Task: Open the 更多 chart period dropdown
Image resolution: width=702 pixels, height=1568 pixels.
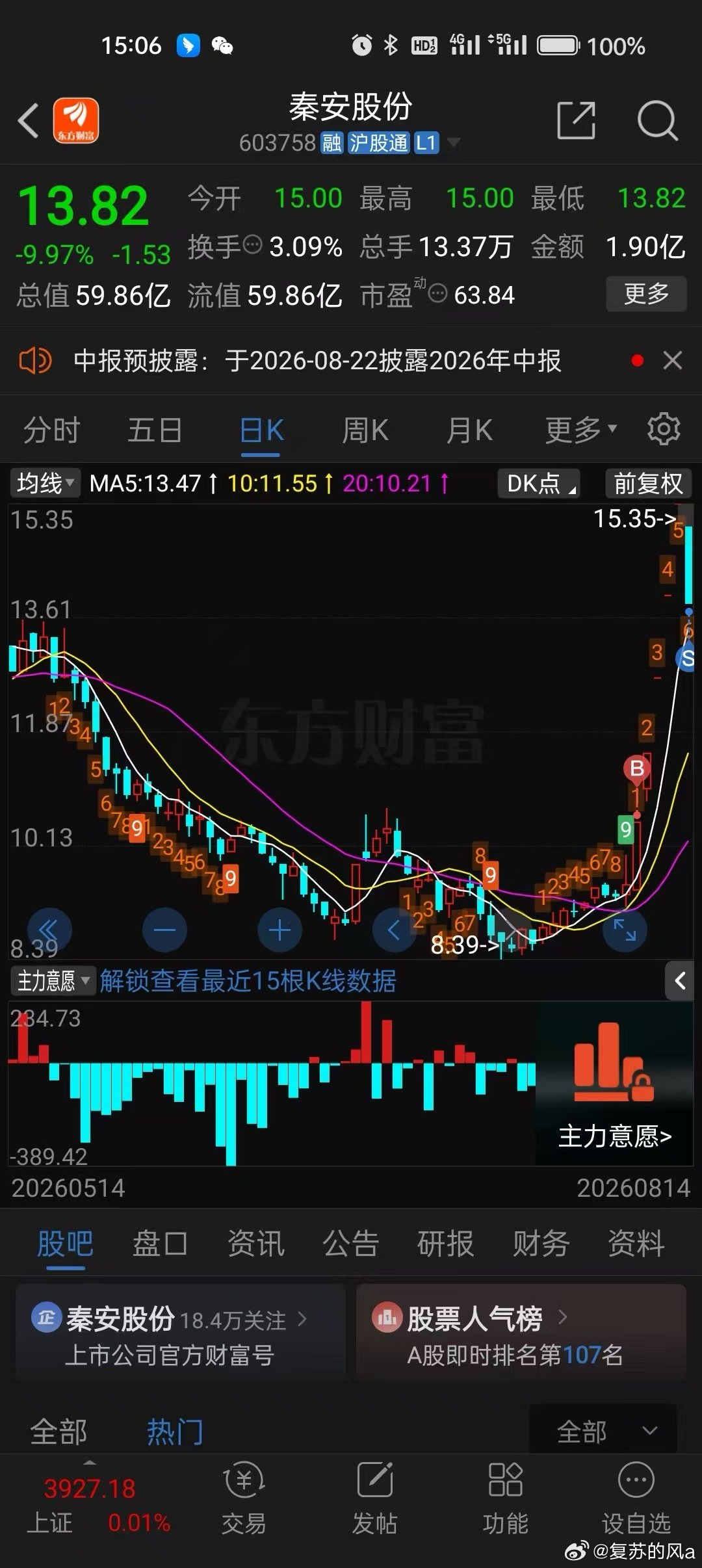Action: coord(580,430)
